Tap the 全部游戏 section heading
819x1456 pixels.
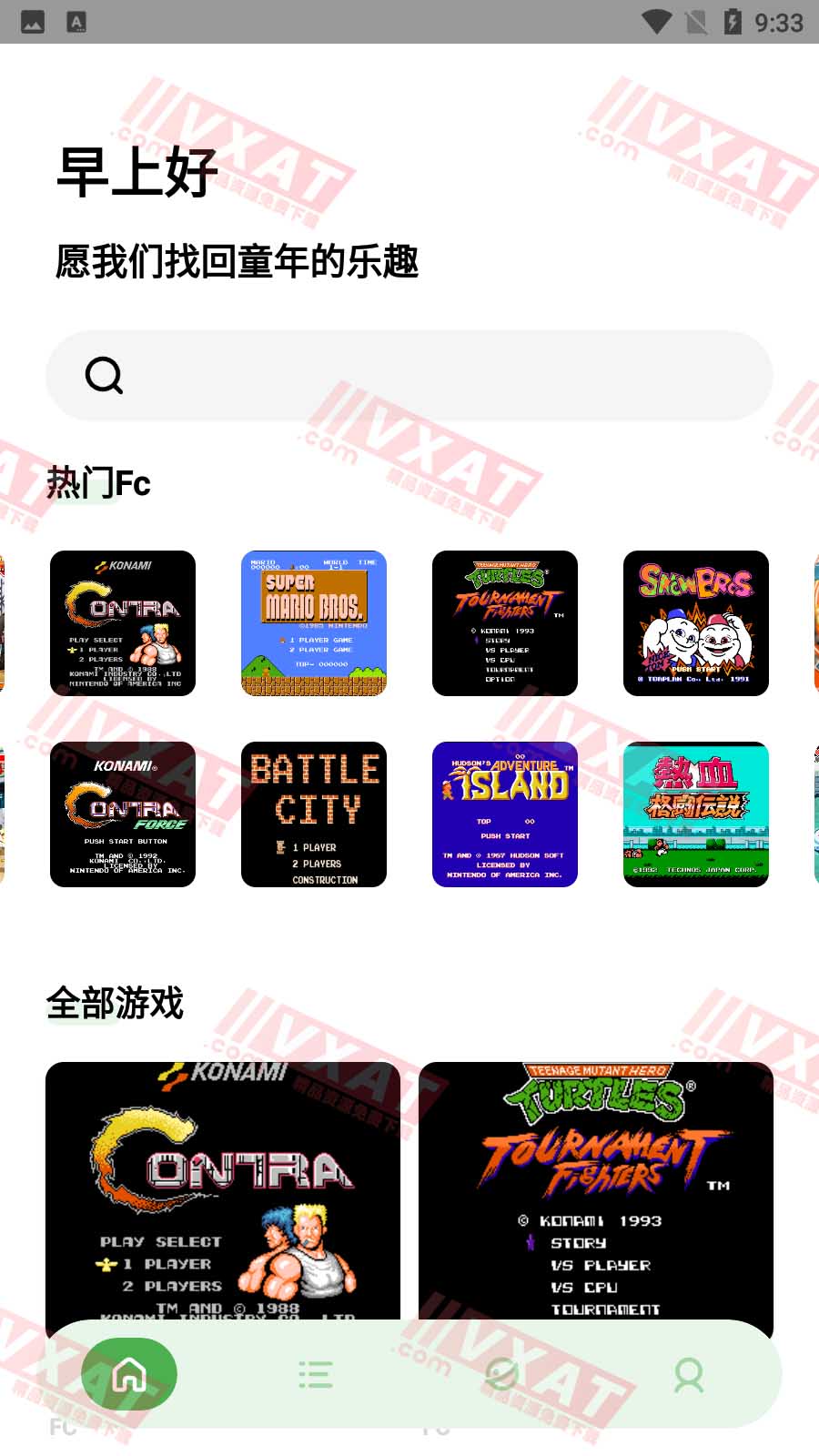click(116, 1004)
